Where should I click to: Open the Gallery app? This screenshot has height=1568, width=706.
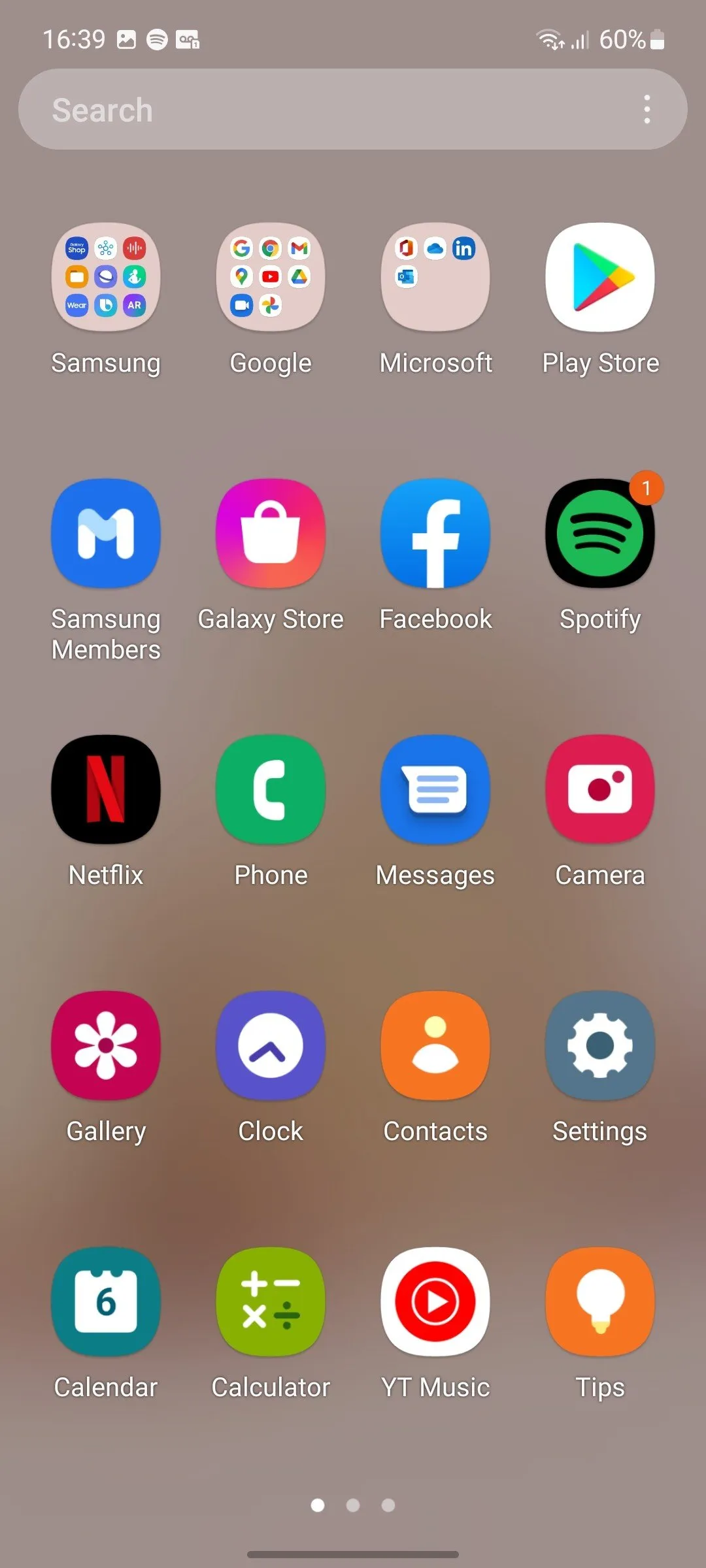coord(106,1046)
